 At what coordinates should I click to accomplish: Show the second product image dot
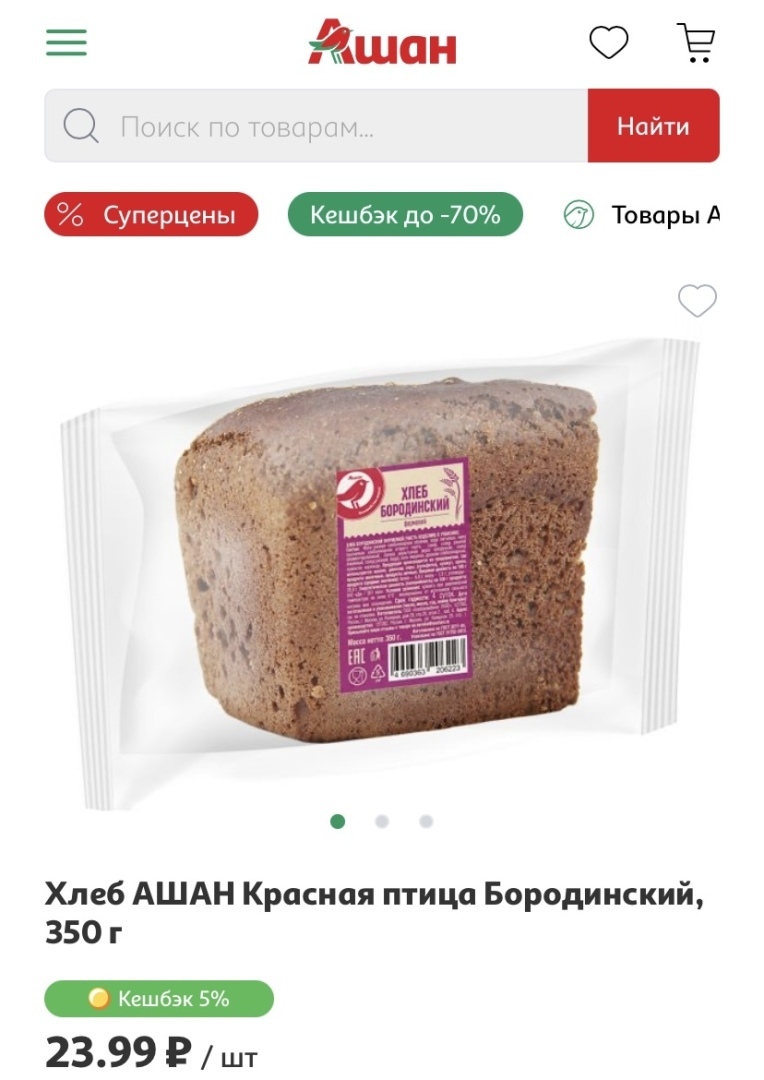[x=382, y=821]
